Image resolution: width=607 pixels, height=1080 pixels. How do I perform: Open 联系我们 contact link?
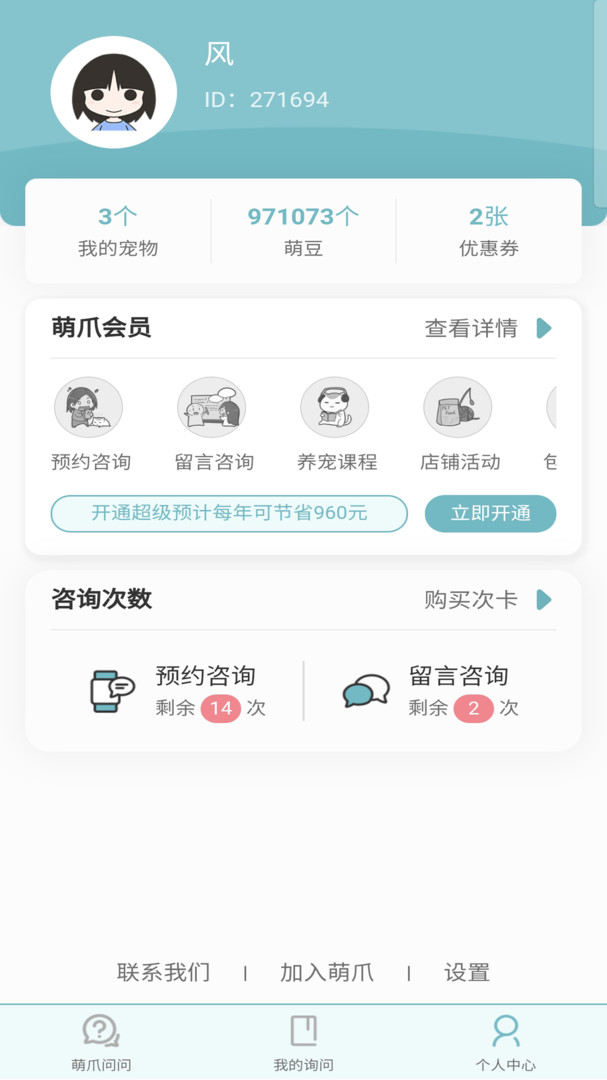pyautogui.click(x=164, y=972)
